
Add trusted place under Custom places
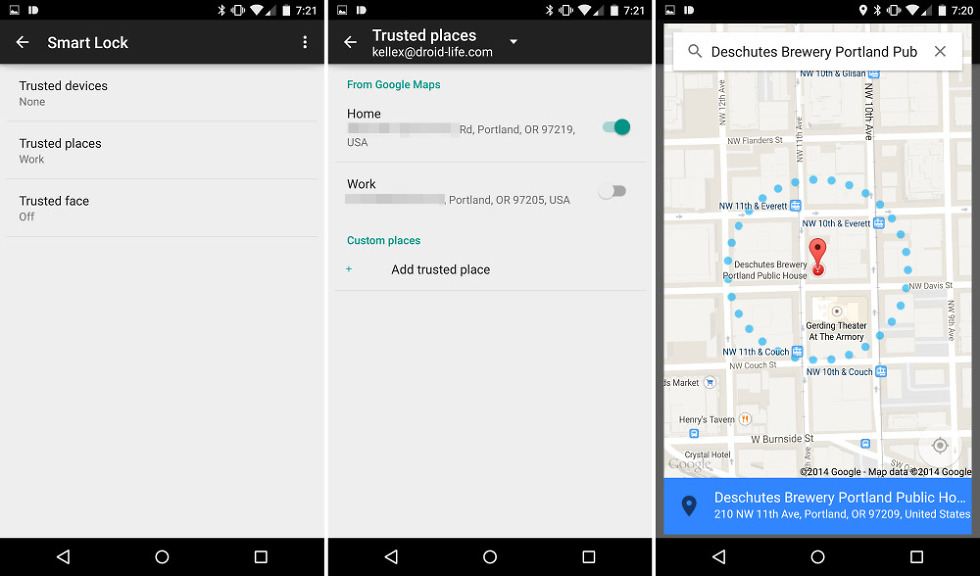(440, 270)
